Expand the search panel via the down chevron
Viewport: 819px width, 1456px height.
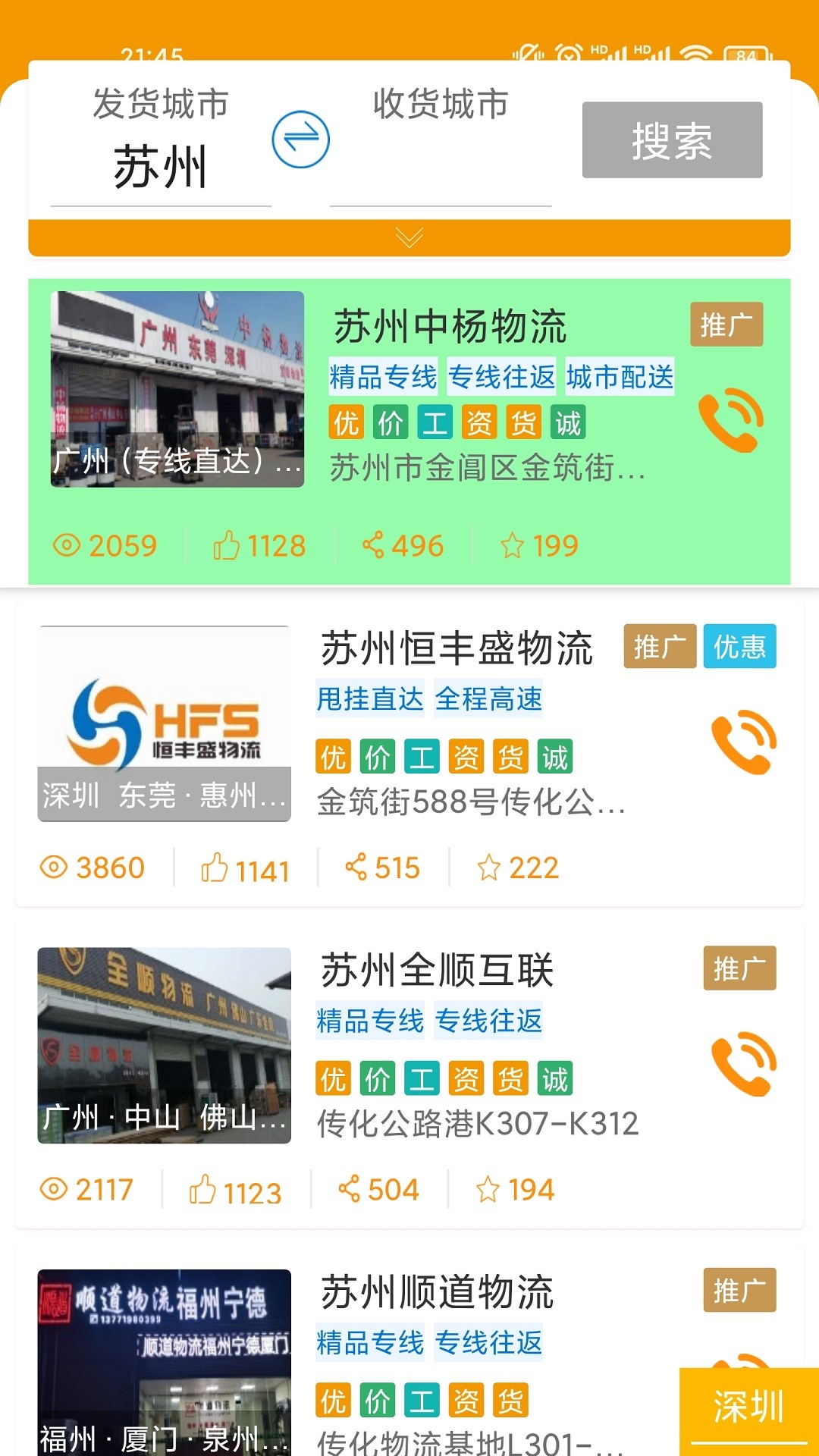pos(409,237)
